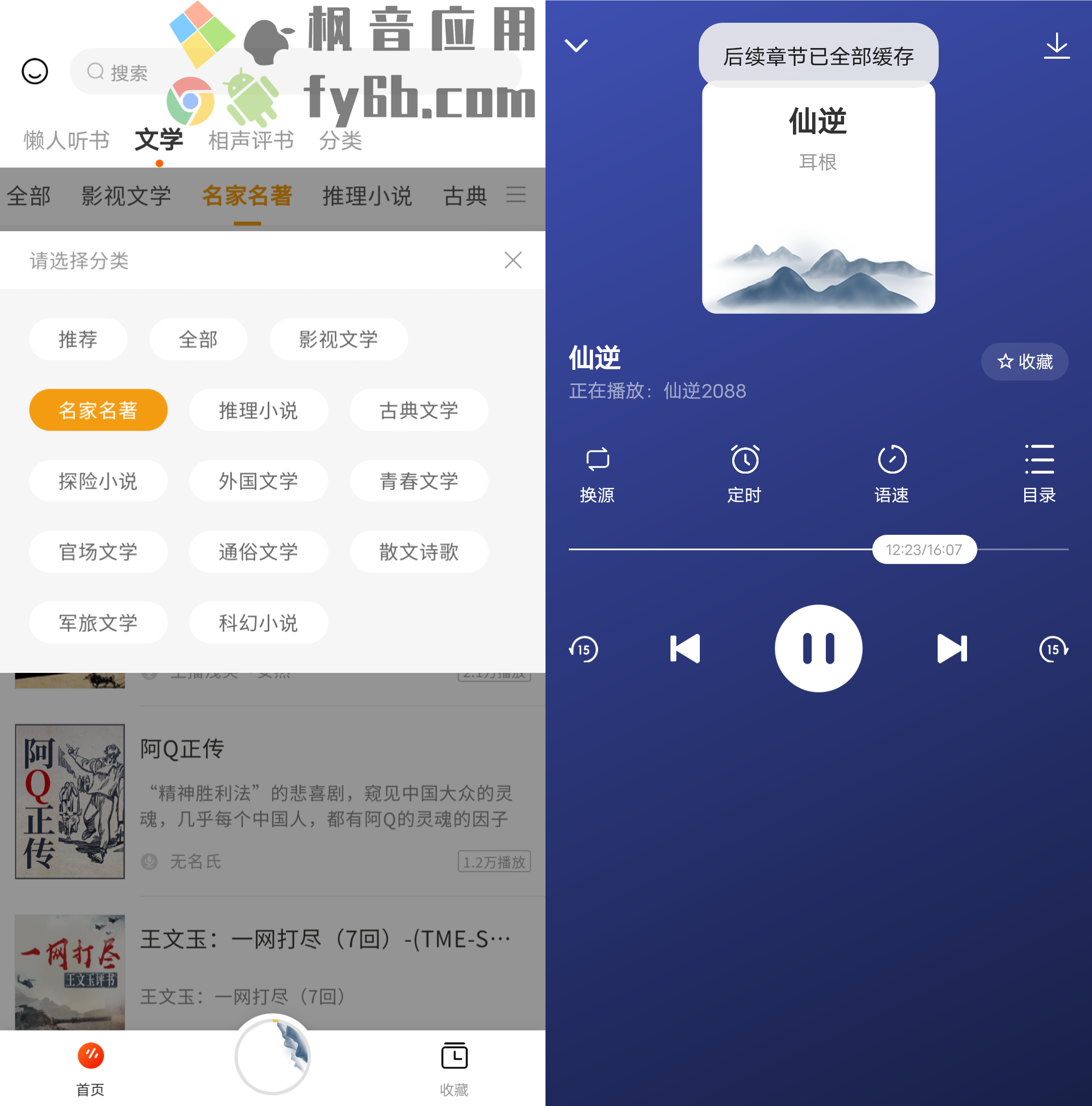1092x1106 pixels.
Task: Pause the current playback
Action: pyautogui.click(x=818, y=649)
